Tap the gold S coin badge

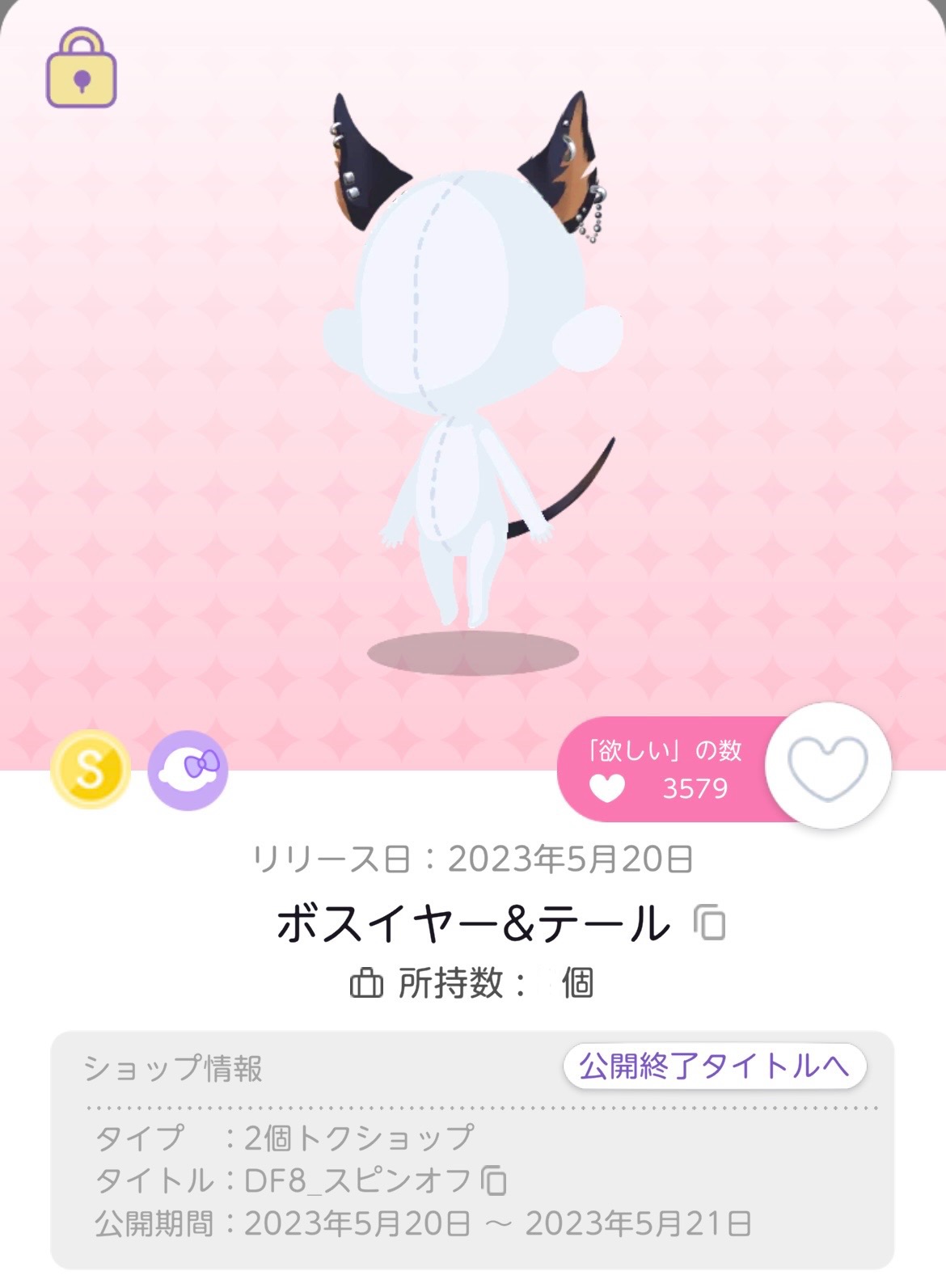[x=91, y=770]
